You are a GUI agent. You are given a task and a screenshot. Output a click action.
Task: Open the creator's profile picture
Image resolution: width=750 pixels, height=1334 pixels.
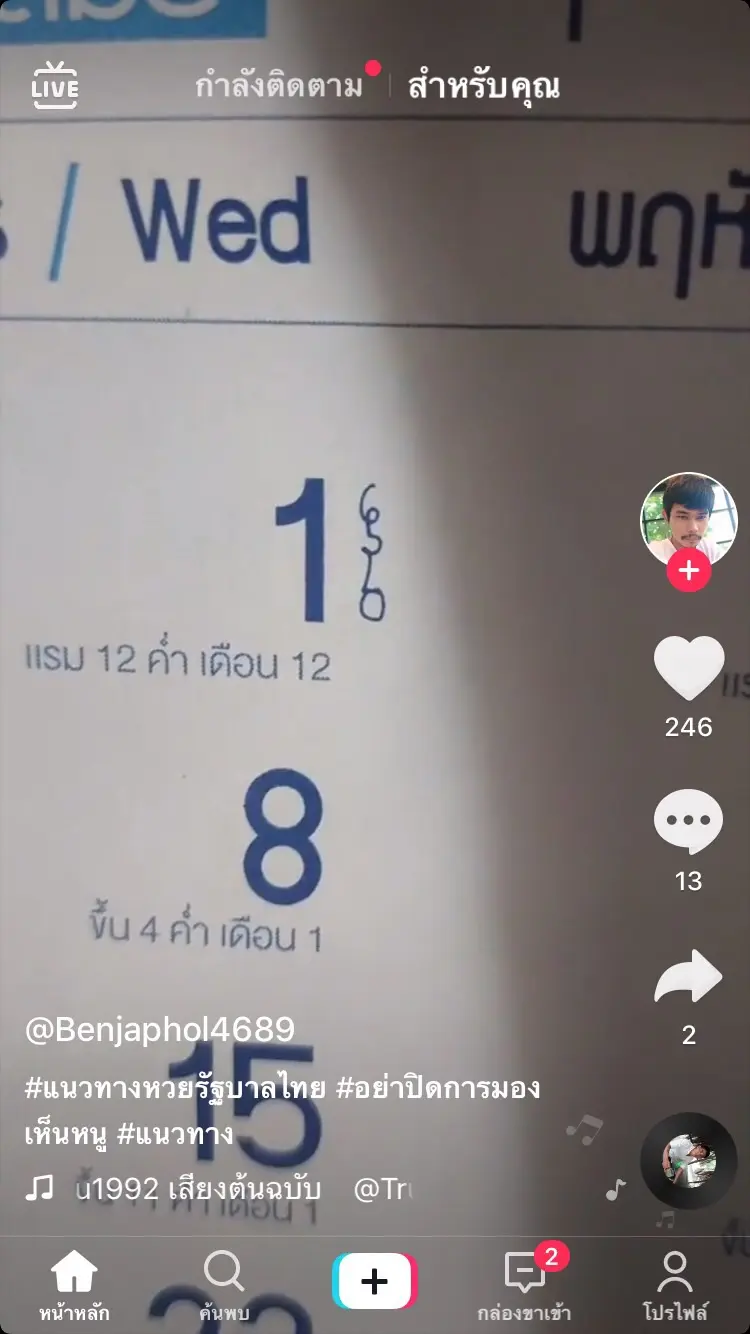[x=688, y=520]
